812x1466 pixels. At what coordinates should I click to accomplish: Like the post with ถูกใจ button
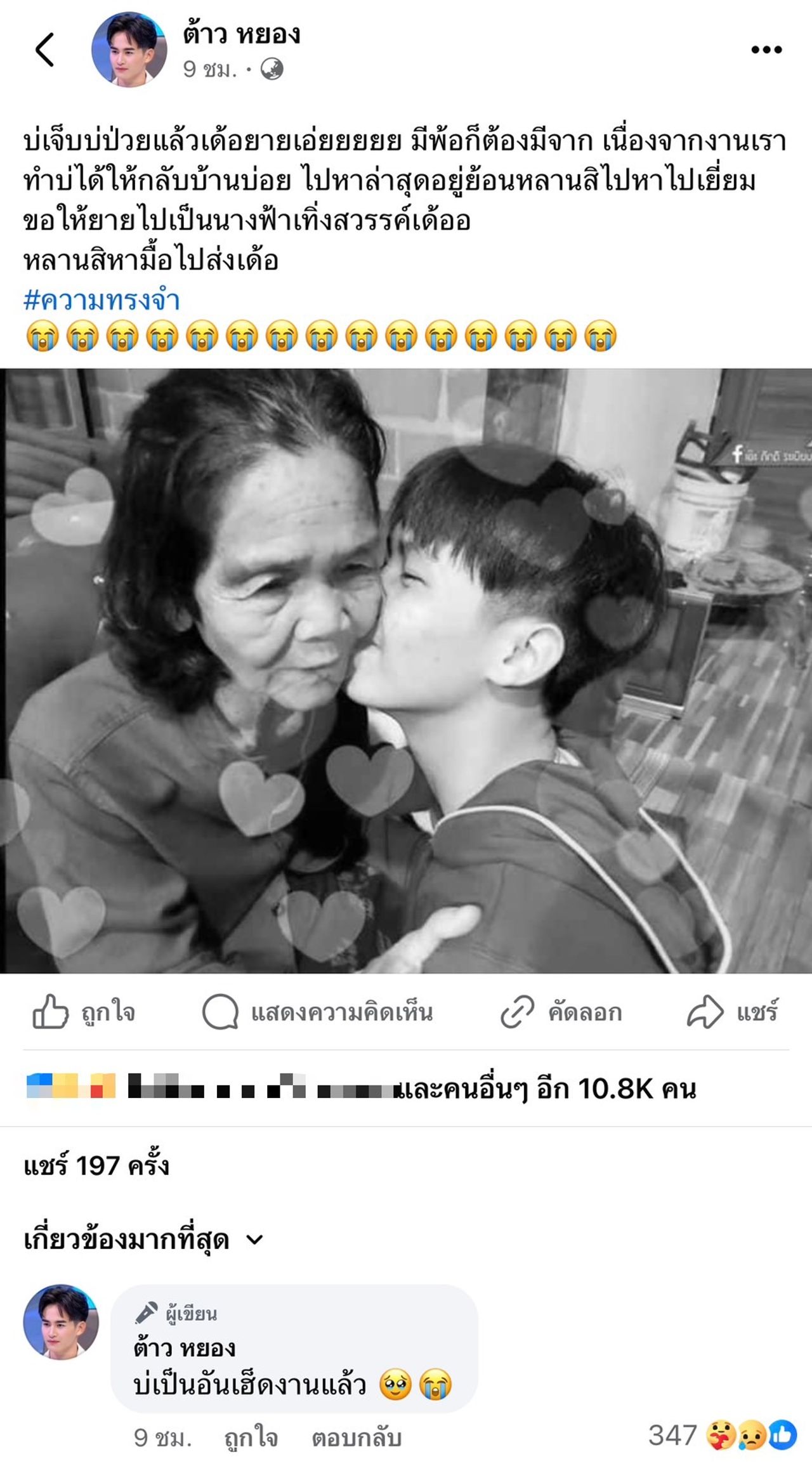pyautogui.click(x=84, y=1012)
